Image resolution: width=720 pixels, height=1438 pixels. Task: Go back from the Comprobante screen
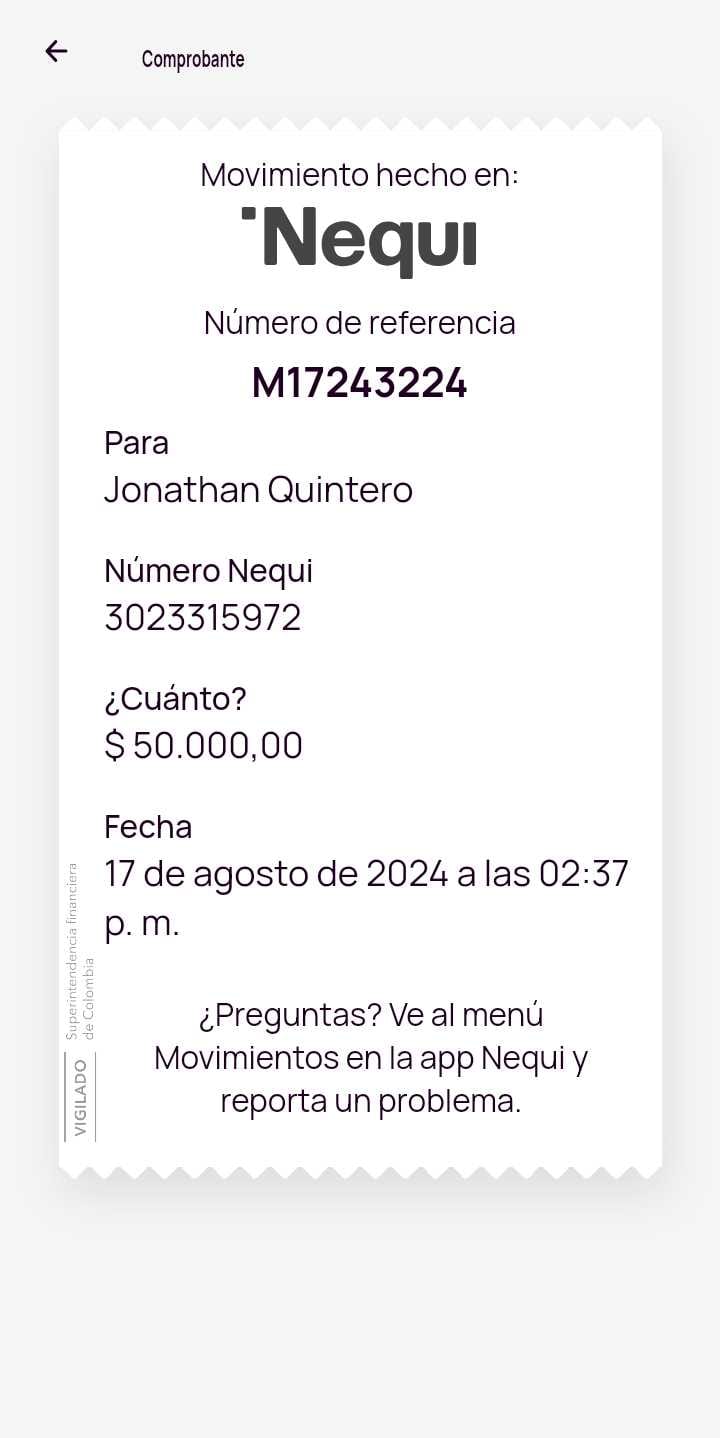click(56, 52)
